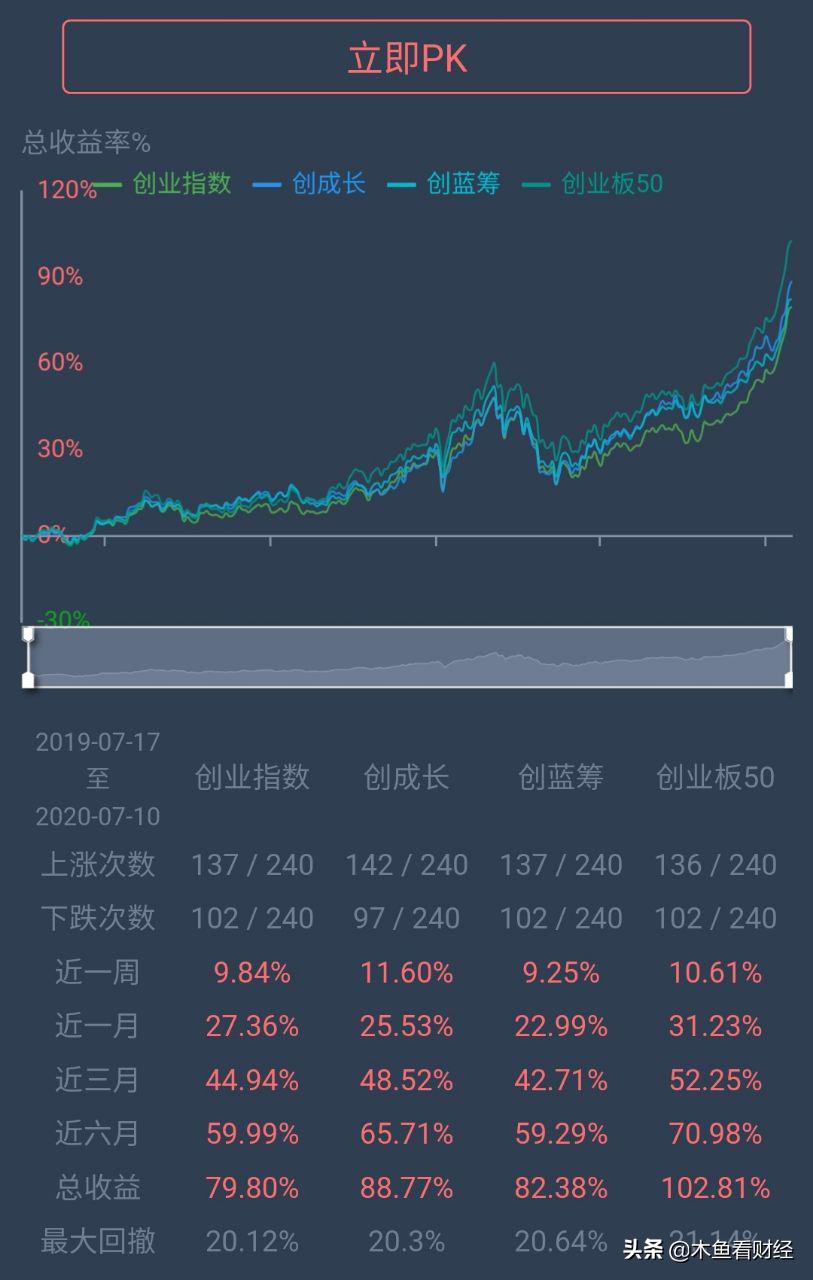Click the right date-range slider handle icon
This screenshot has height=1280, width=813.
787,655
